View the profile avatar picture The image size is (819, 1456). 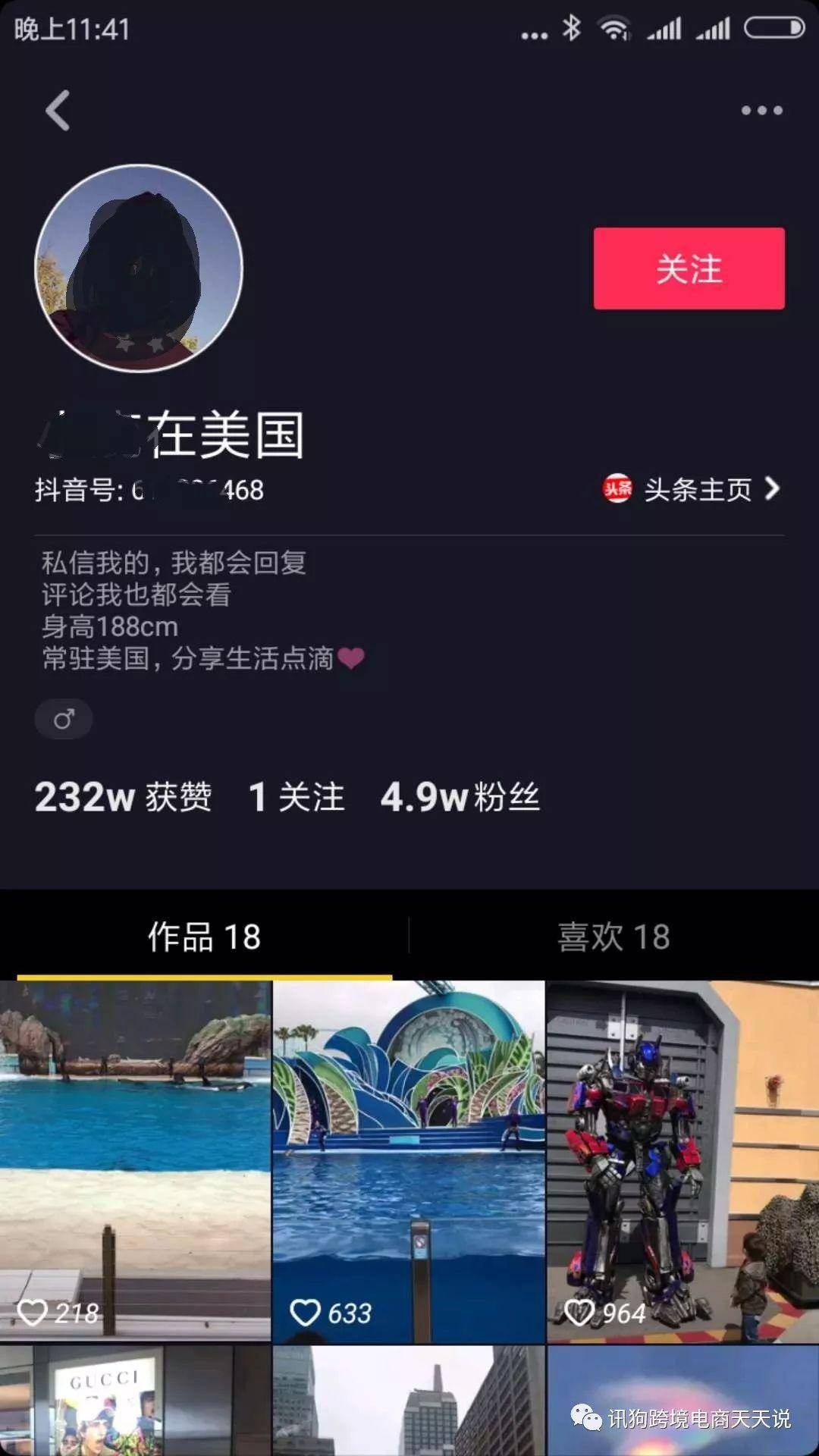click(x=139, y=268)
